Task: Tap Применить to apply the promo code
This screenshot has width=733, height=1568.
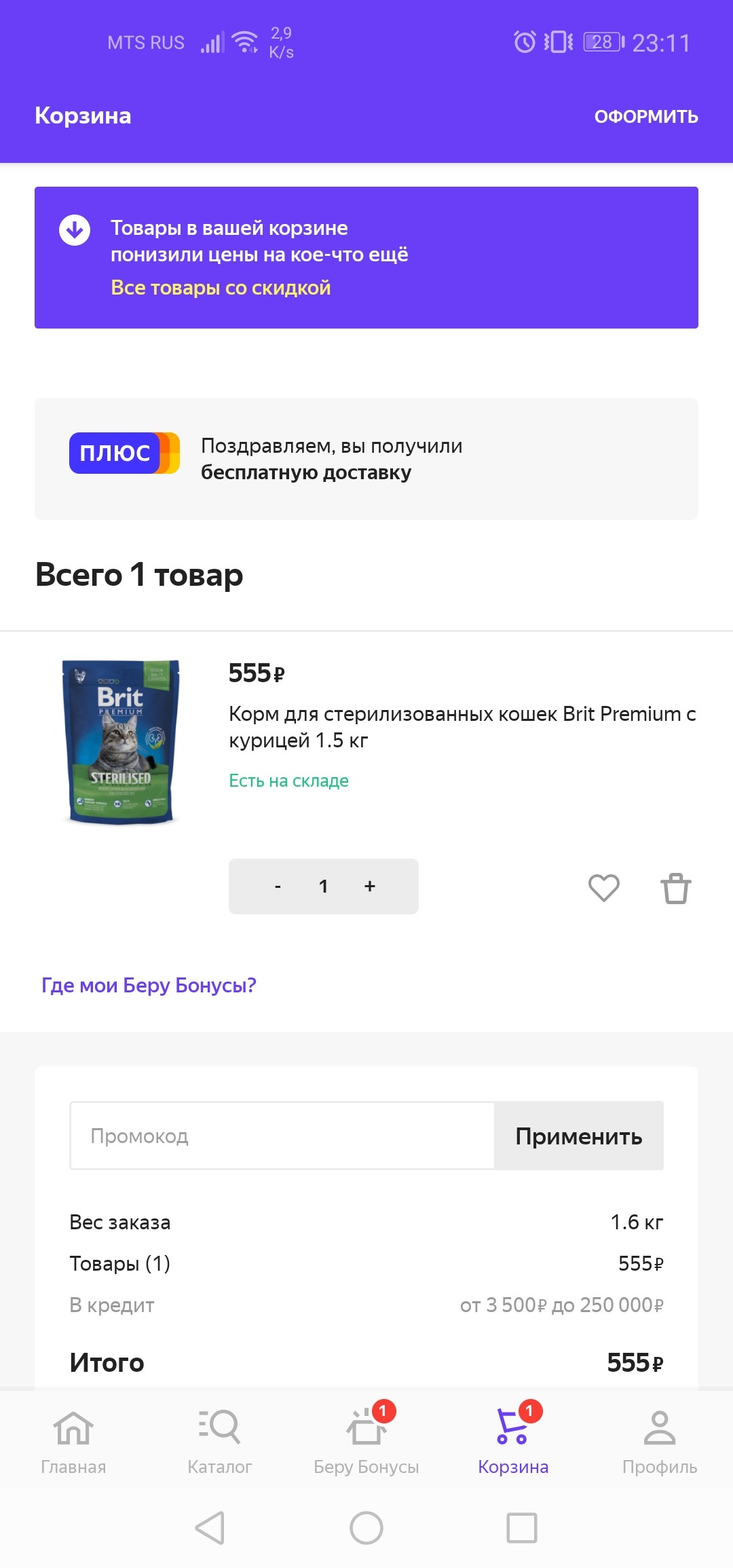Action: tap(578, 1136)
